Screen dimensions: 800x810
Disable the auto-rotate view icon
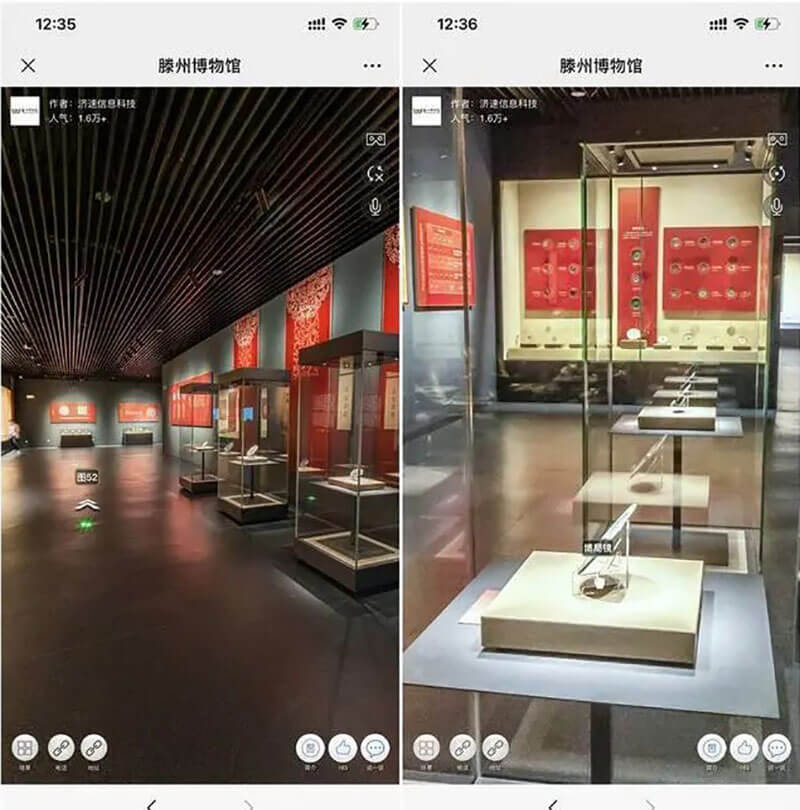(377, 176)
